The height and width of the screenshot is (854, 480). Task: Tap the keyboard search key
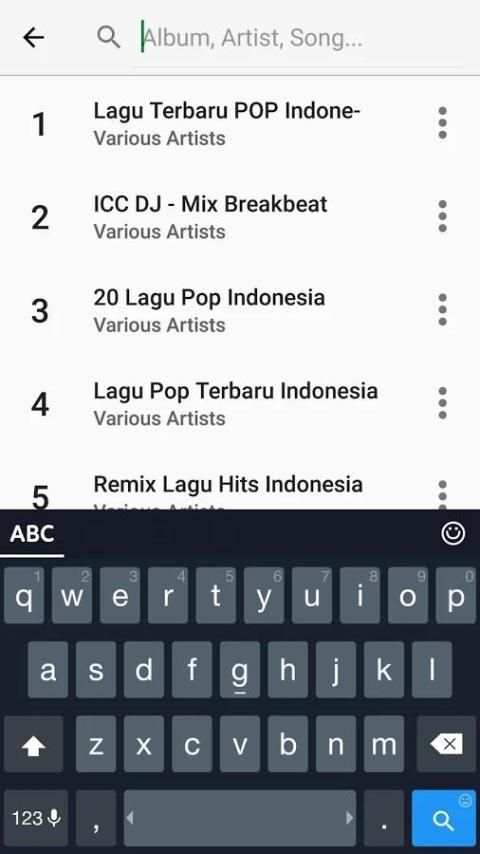pos(443,818)
